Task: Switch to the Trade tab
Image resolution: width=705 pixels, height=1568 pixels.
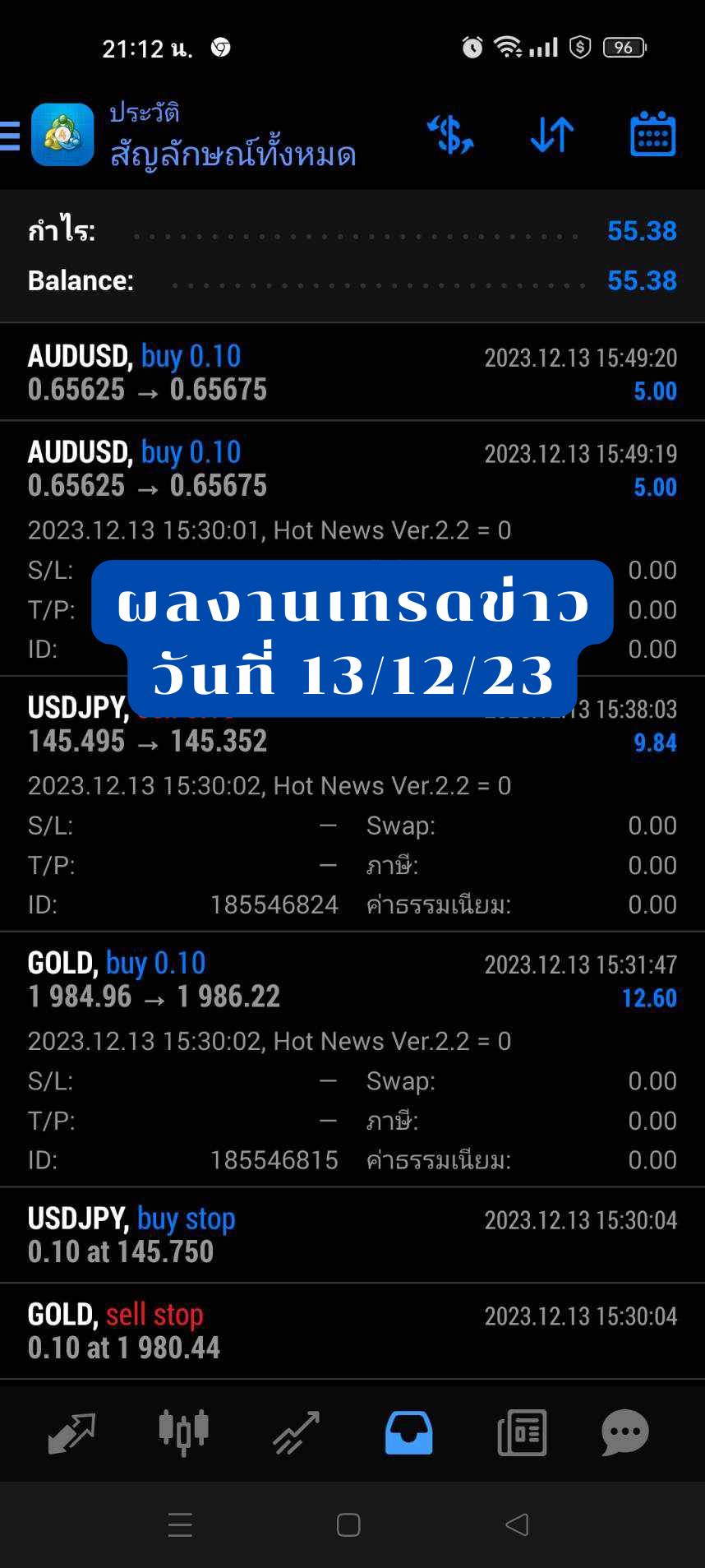Action: 296,1433
